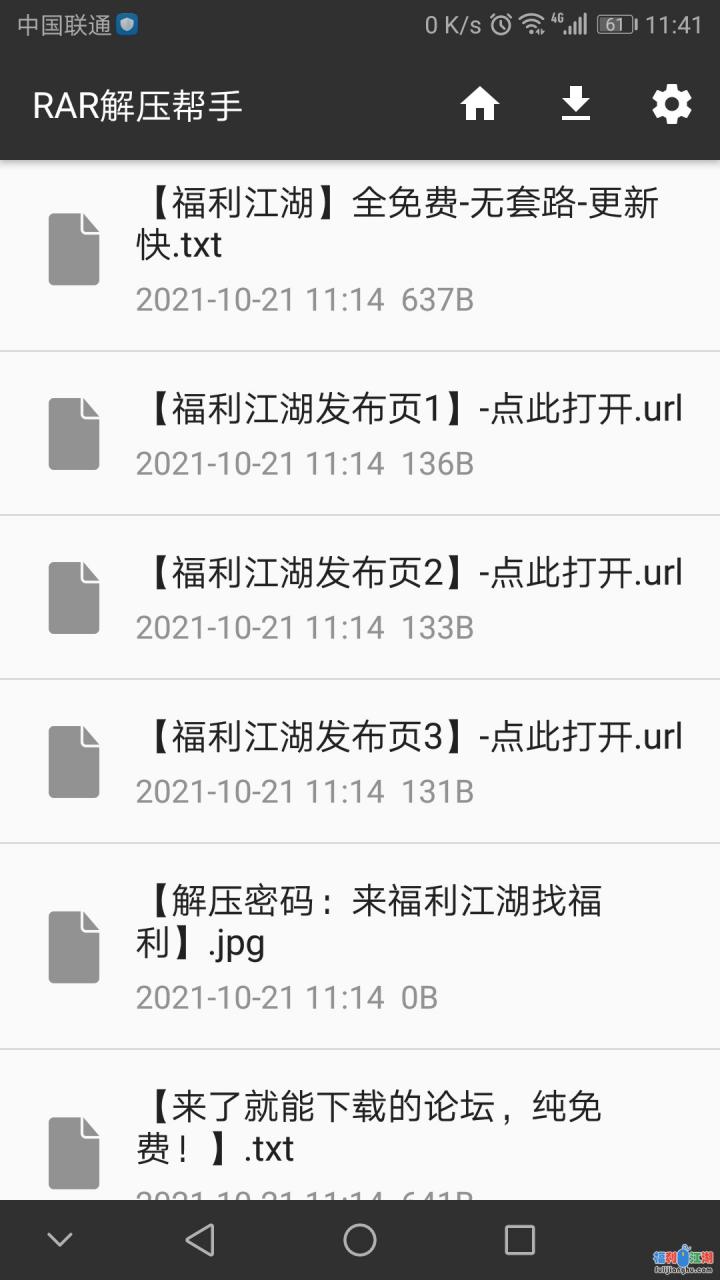This screenshot has height=1280, width=720.
Task: Go to the home folder icon
Action: [480, 104]
